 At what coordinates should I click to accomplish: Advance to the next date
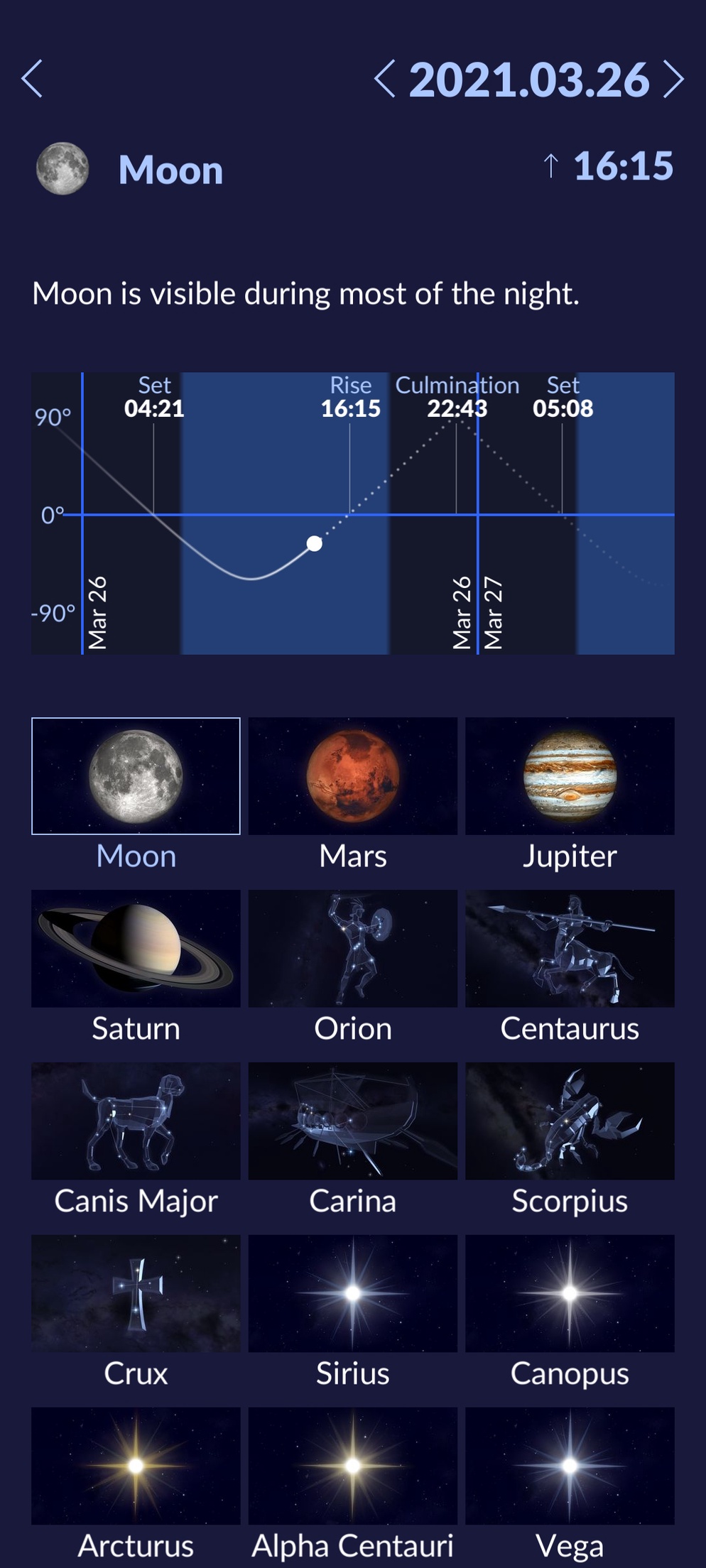pos(673,78)
